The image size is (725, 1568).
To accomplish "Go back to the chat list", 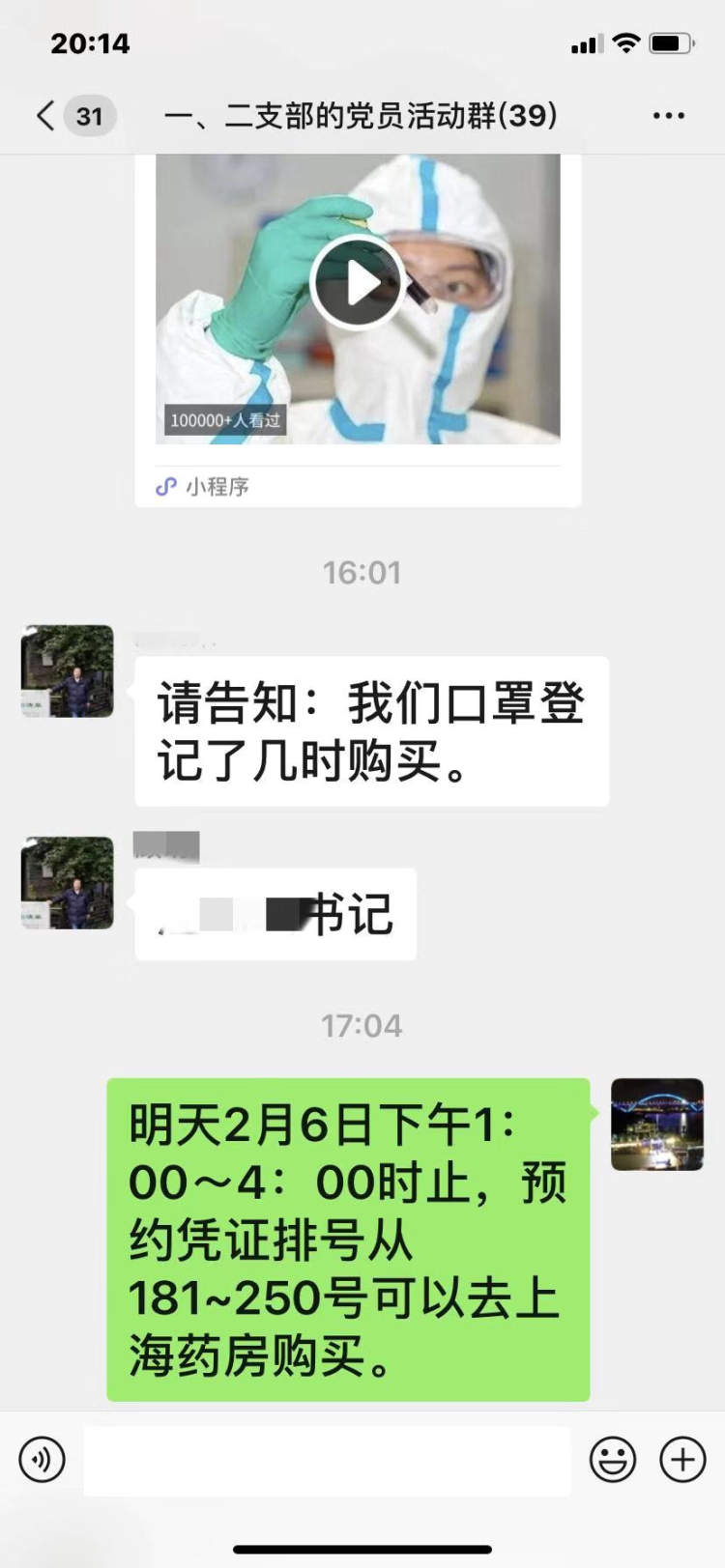I will click(x=45, y=116).
